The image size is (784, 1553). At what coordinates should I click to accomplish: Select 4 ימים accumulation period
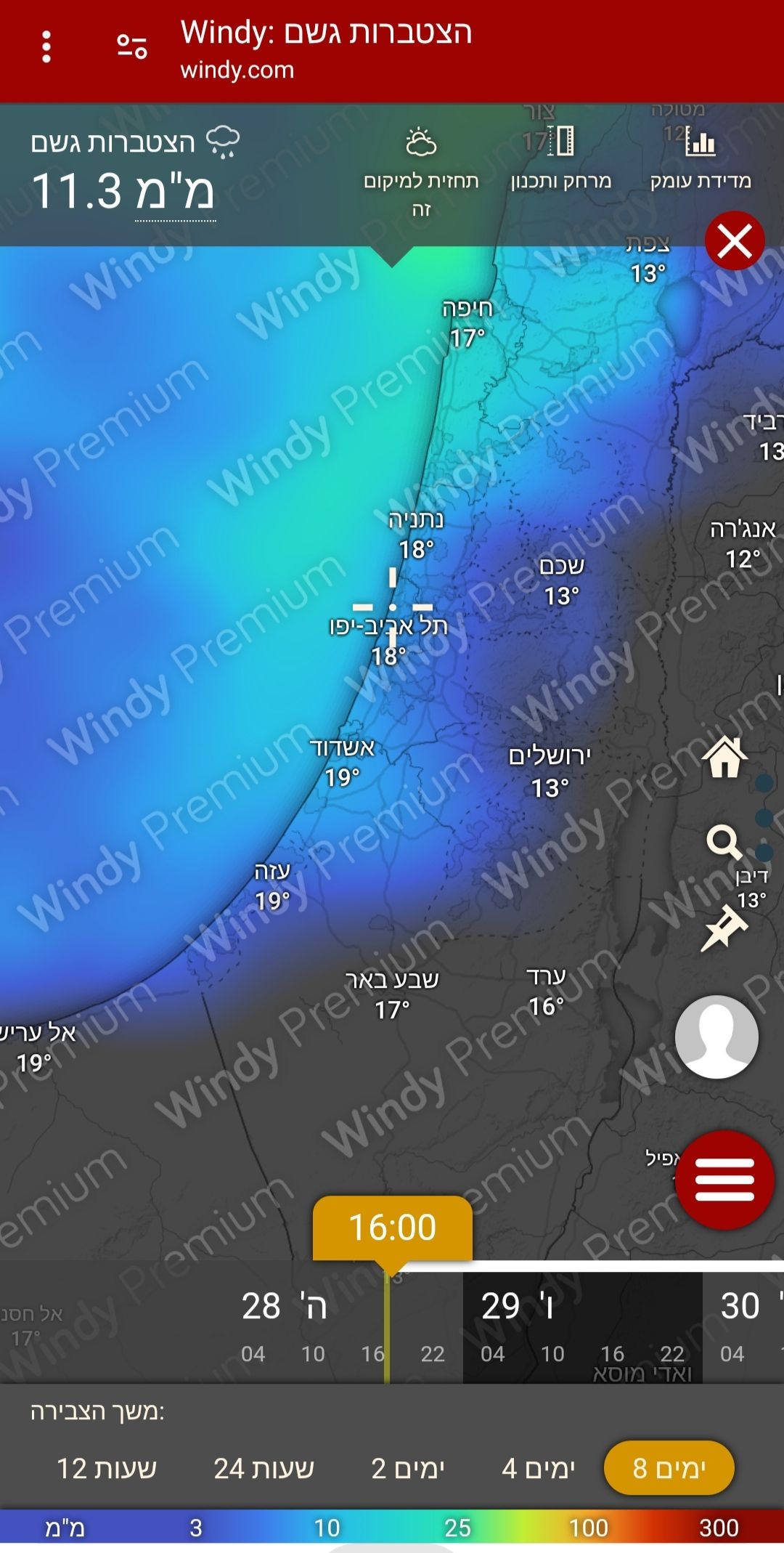coord(538,1468)
